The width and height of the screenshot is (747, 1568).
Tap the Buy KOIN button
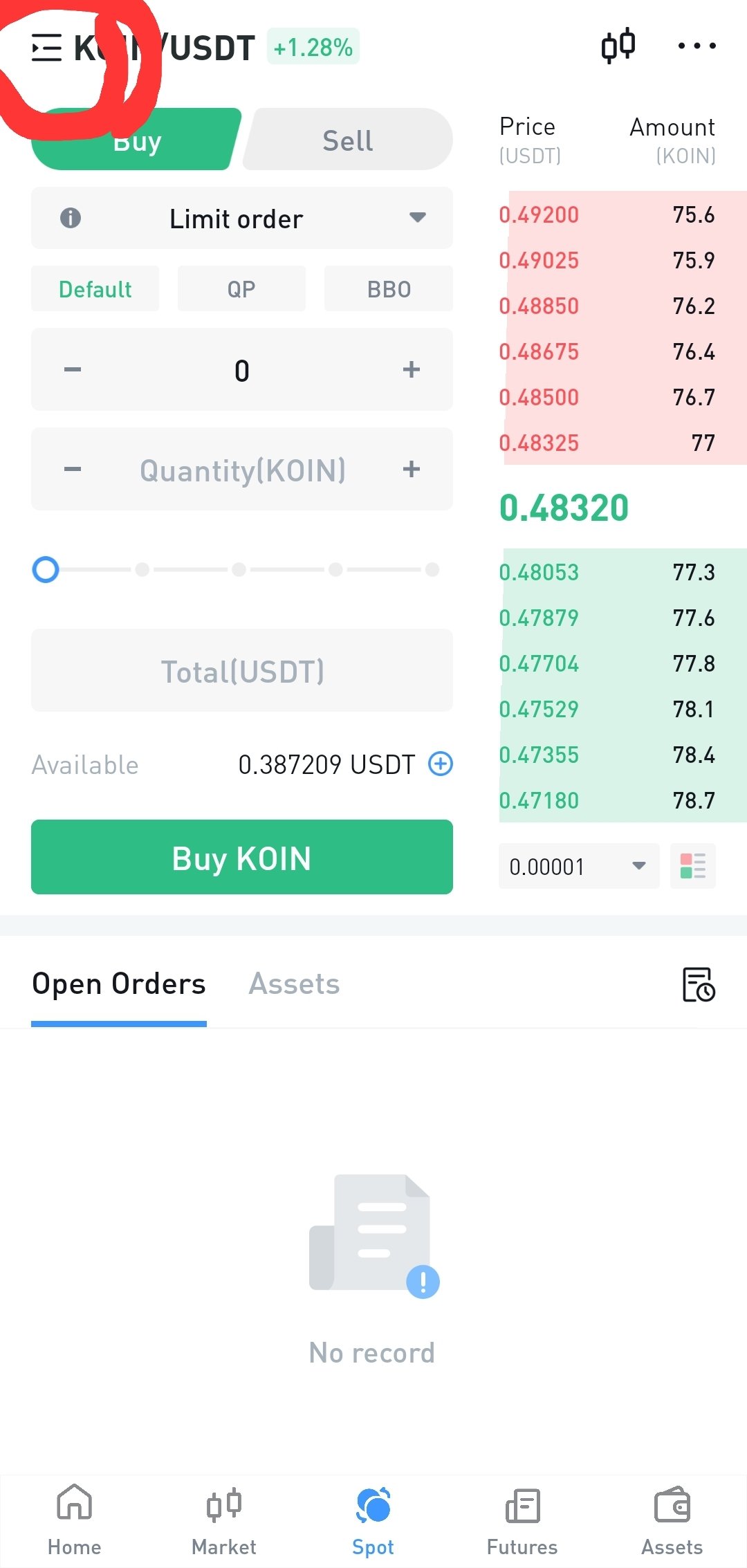[x=242, y=858]
